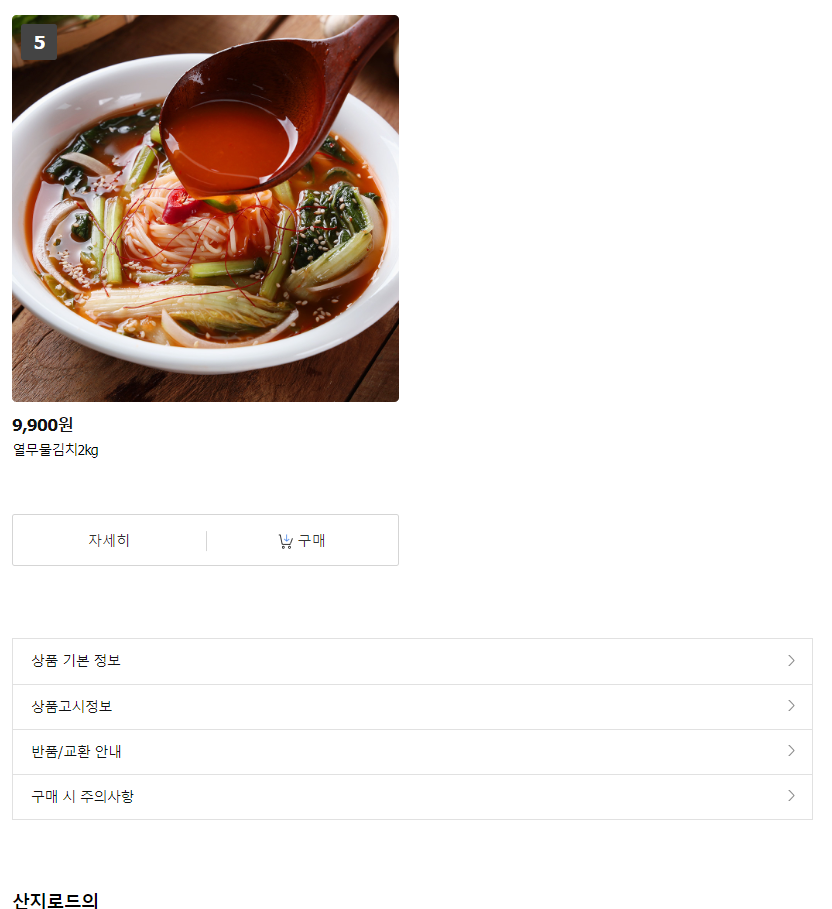Viewport: 832px width, 909px height.
Task: Expand 상품 기본 정보 section
Action: 411,661
